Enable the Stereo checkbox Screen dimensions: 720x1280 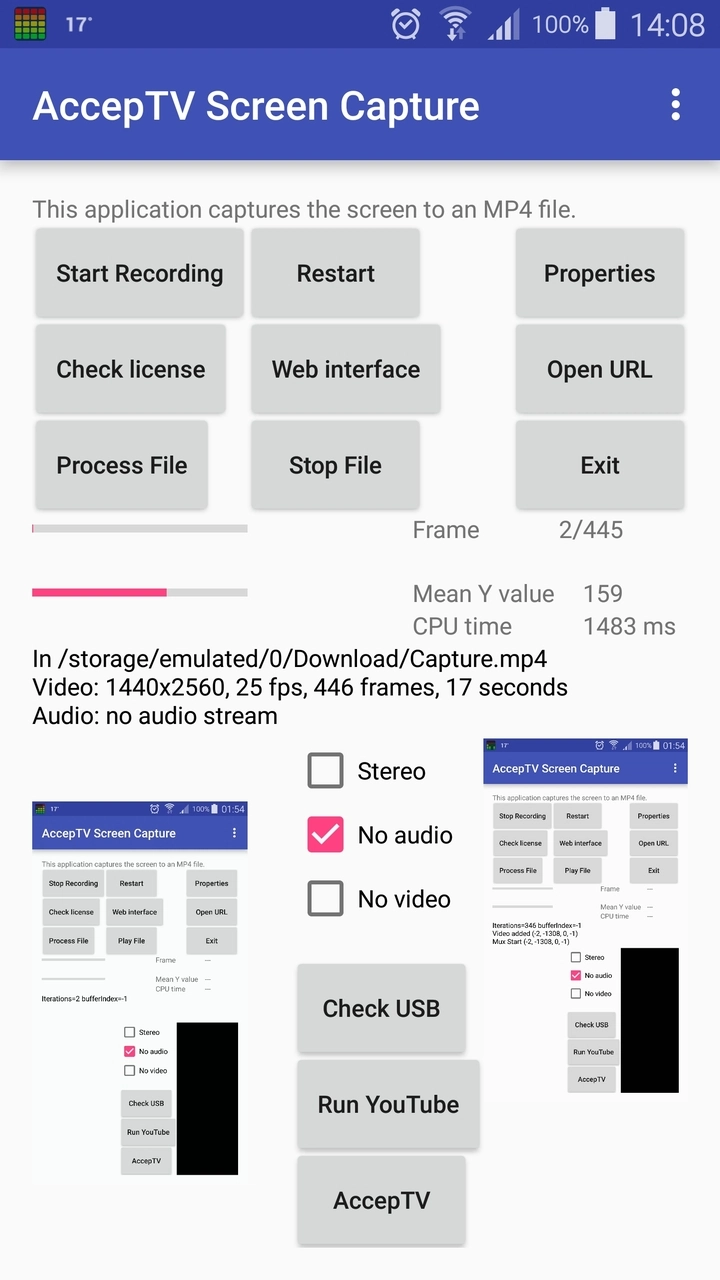click(326, 771)
